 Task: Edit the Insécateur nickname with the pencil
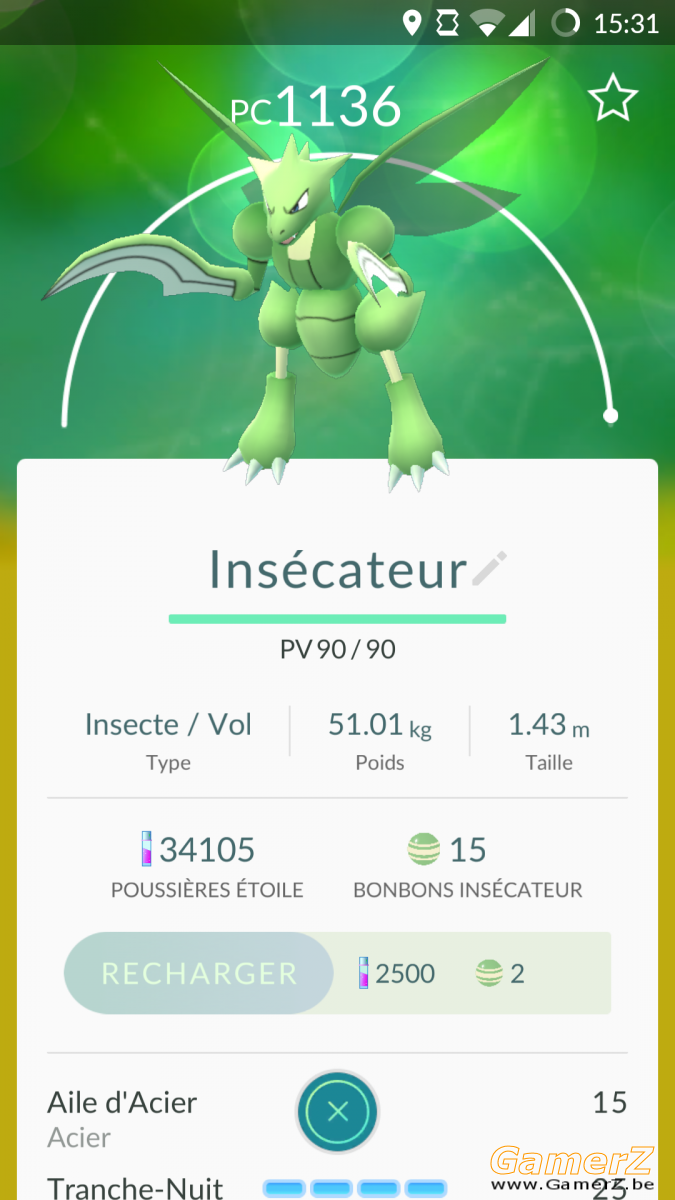point(490,568)
